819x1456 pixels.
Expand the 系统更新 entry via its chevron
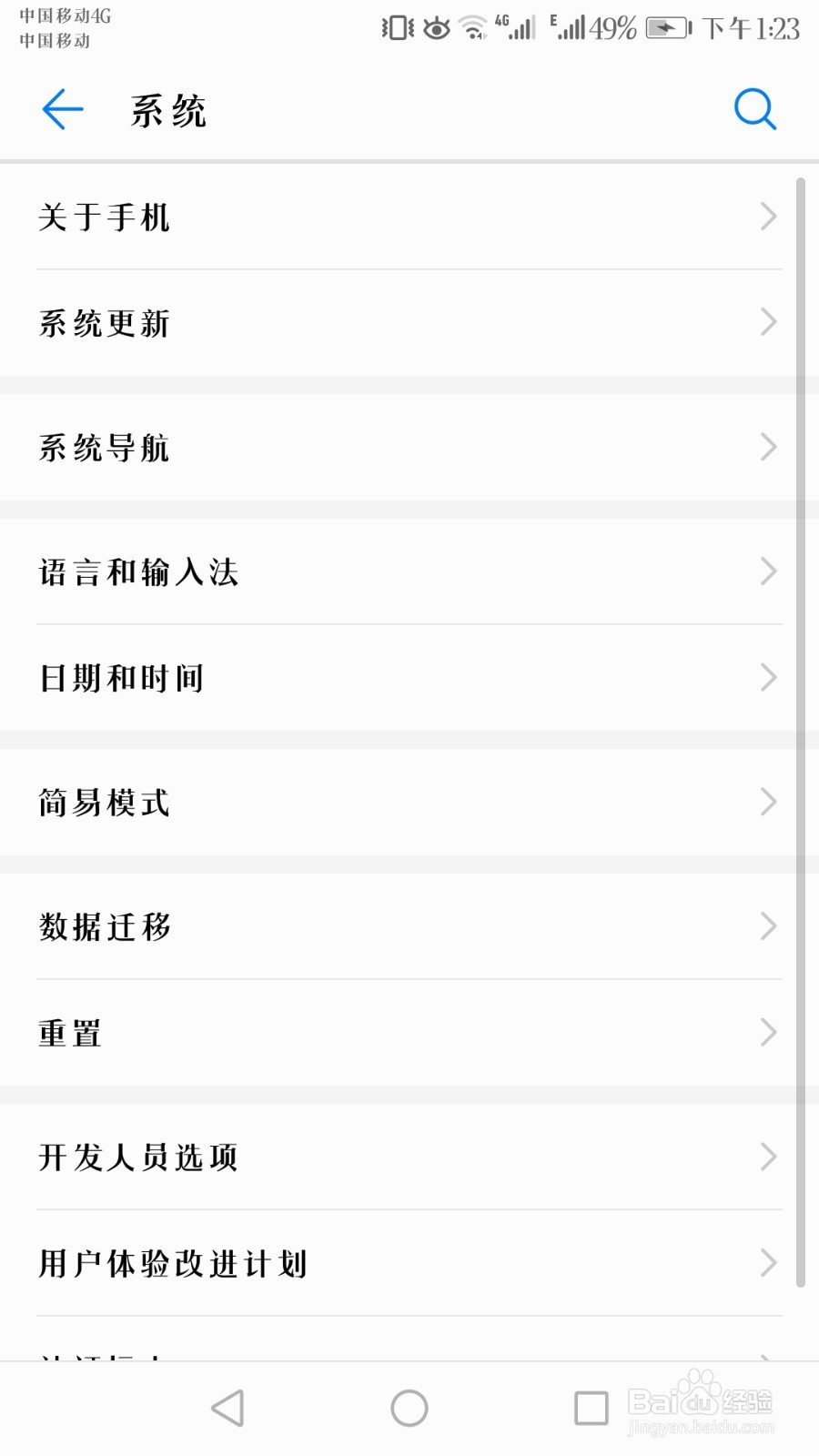pyautogui.click(x=769, y=322)
